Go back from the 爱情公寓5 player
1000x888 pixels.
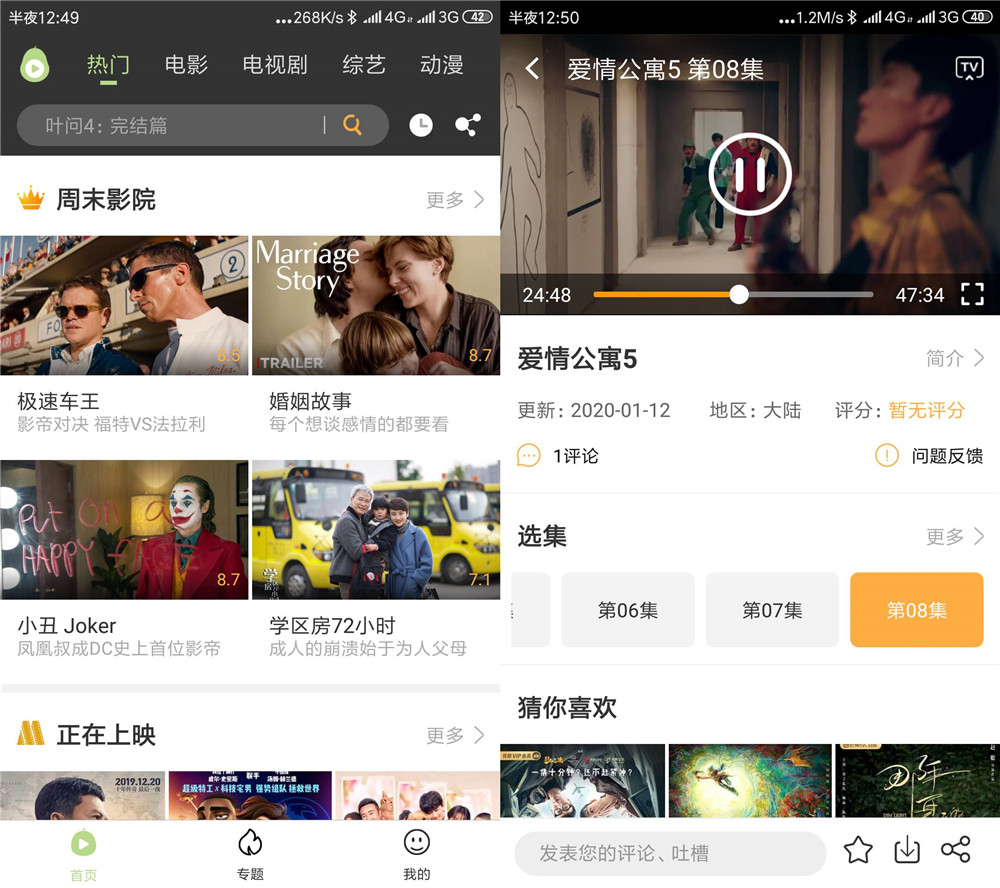click(x=533, y=68)
